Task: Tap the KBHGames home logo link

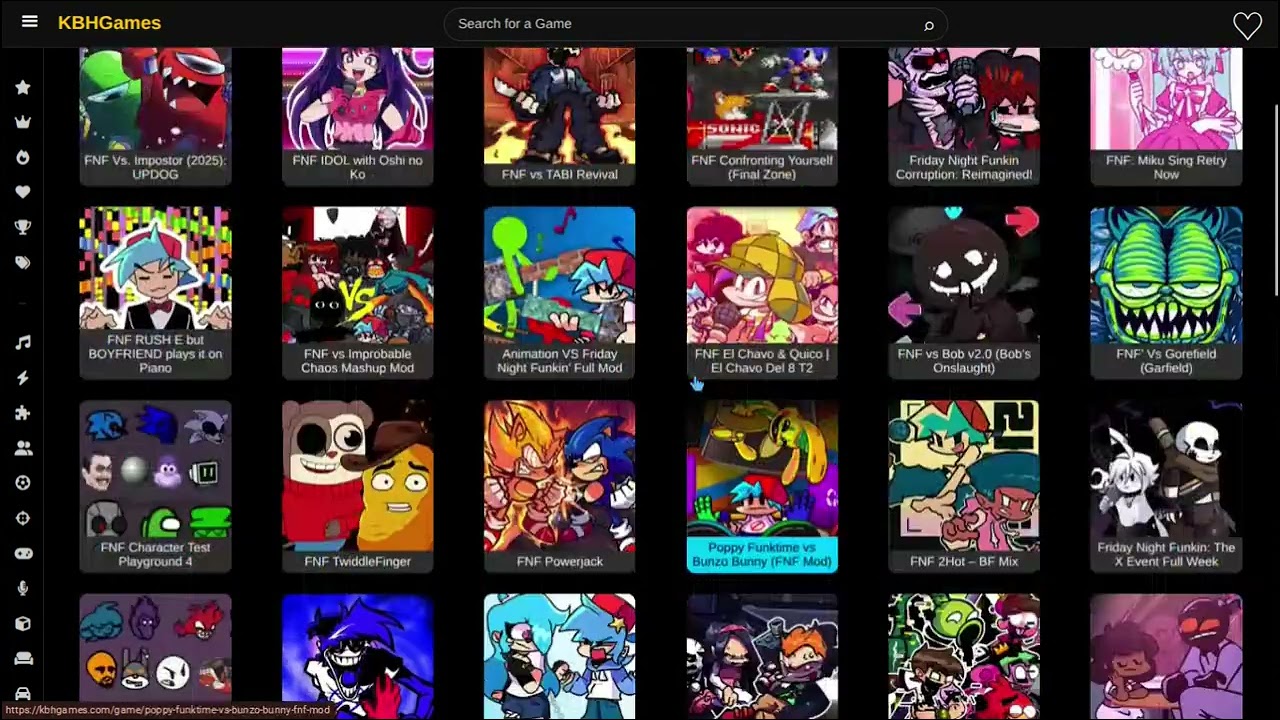Action: click(x=109, y=23)
